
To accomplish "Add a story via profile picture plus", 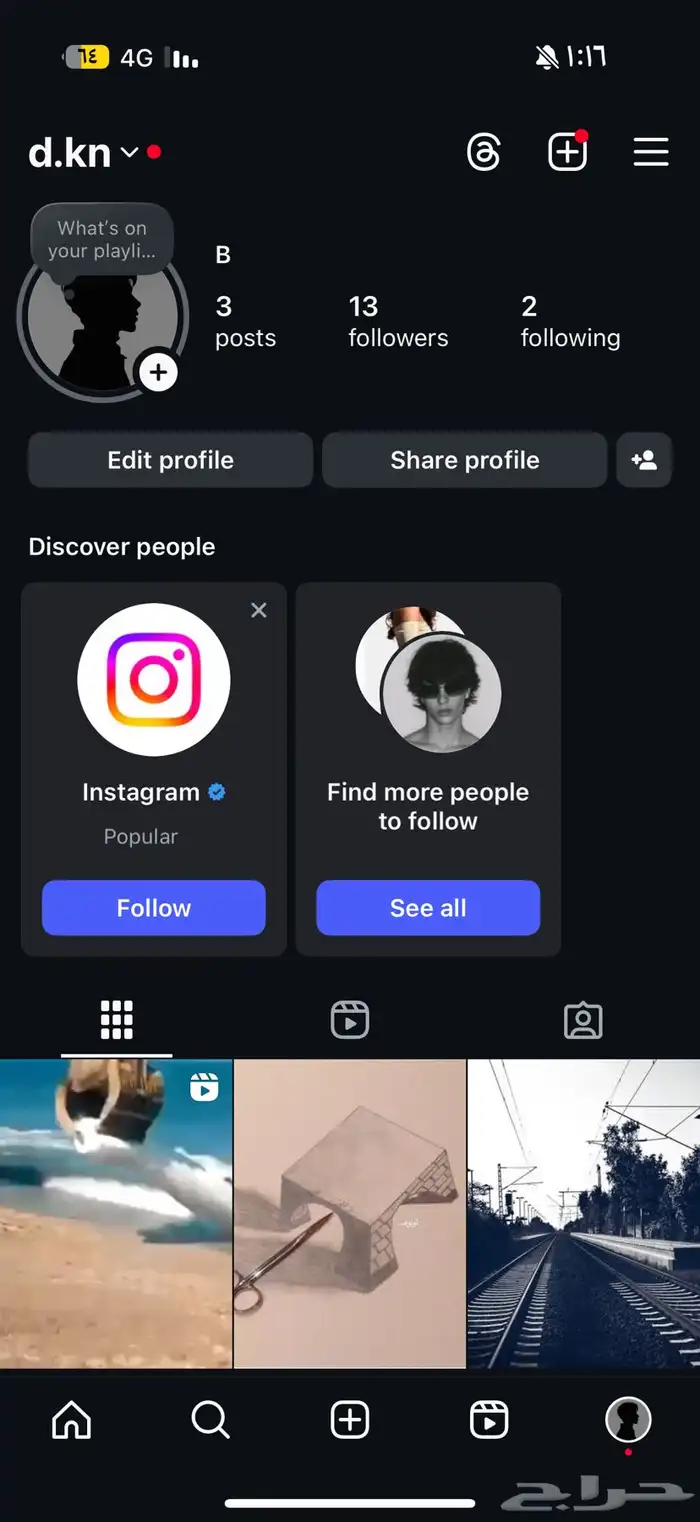I will click(158, 373).
